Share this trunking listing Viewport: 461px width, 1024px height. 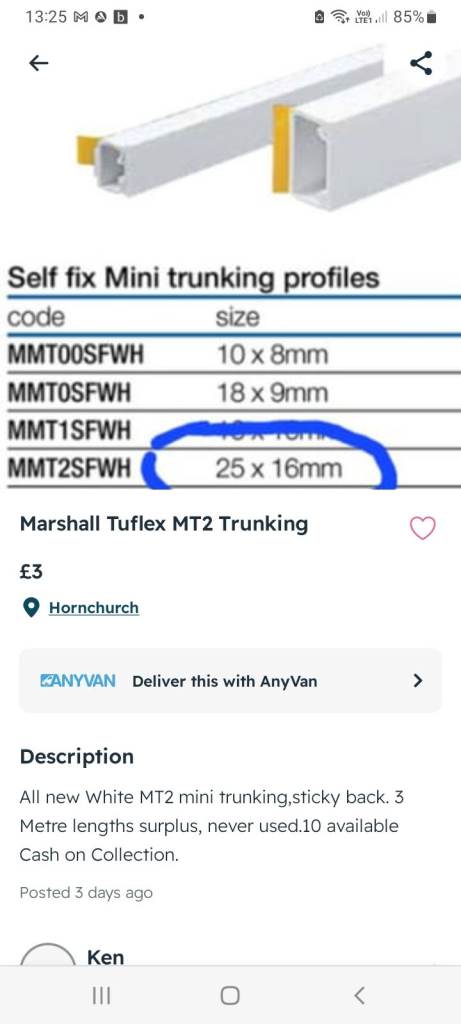click(x=421, y=63)
